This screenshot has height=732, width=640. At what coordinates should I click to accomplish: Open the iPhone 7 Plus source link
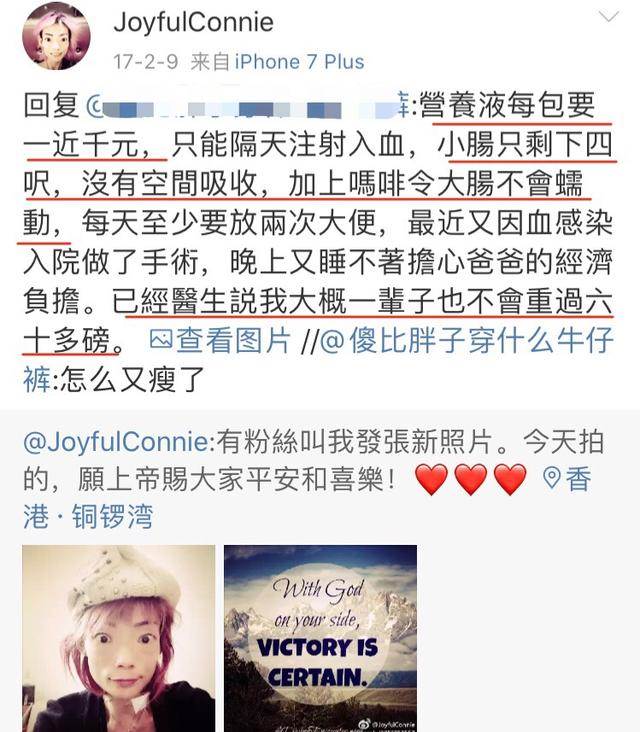point(299,61)
